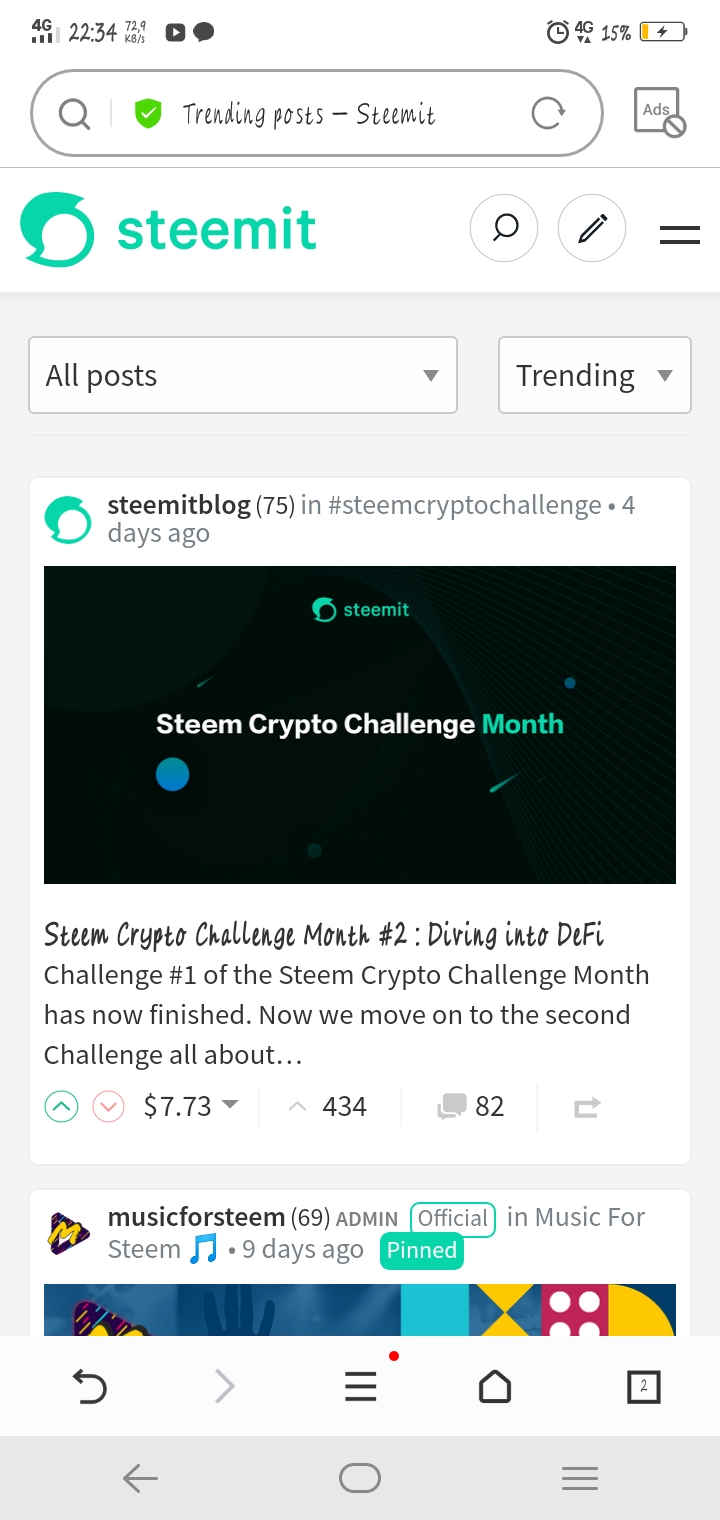Open musicforsteem author profile
This screenshot has height=1520, width=720.
(x=196, y=1217)
